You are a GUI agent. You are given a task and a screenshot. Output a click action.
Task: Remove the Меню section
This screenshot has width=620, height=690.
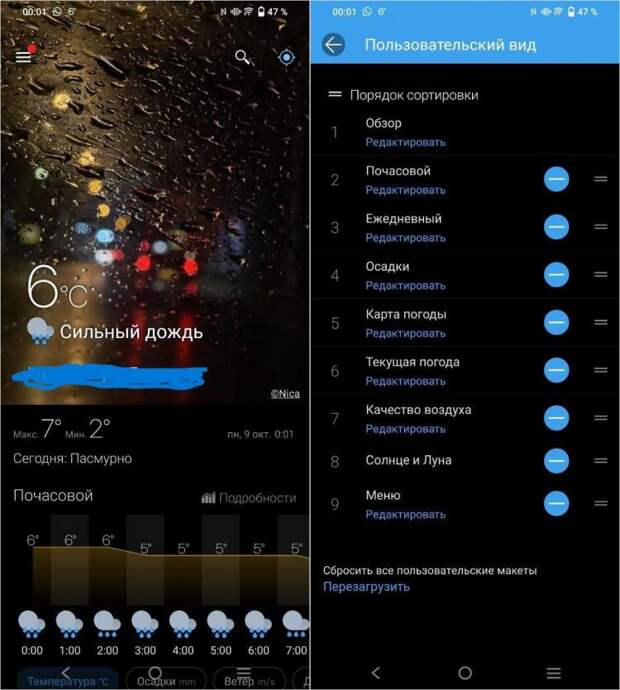(556, 503)
